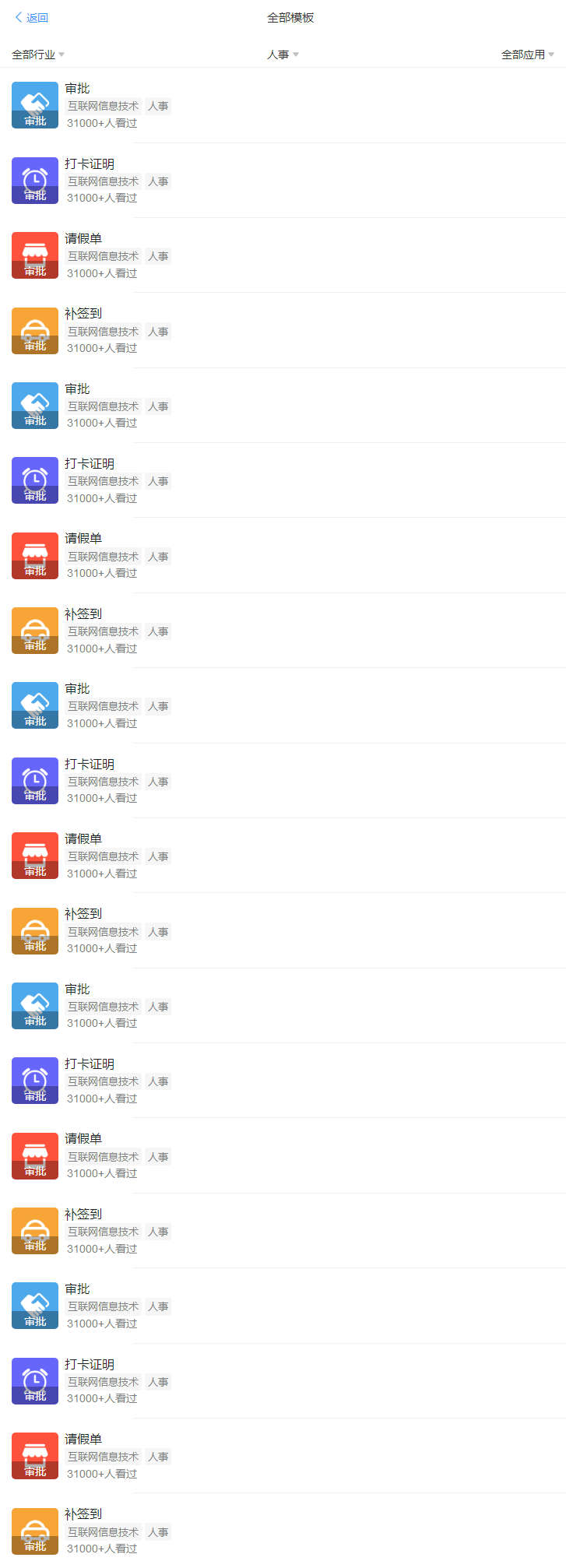Screen dimensions: 566x1568
Task: Open the first 打卡证明 template
Action: (89, 164)
